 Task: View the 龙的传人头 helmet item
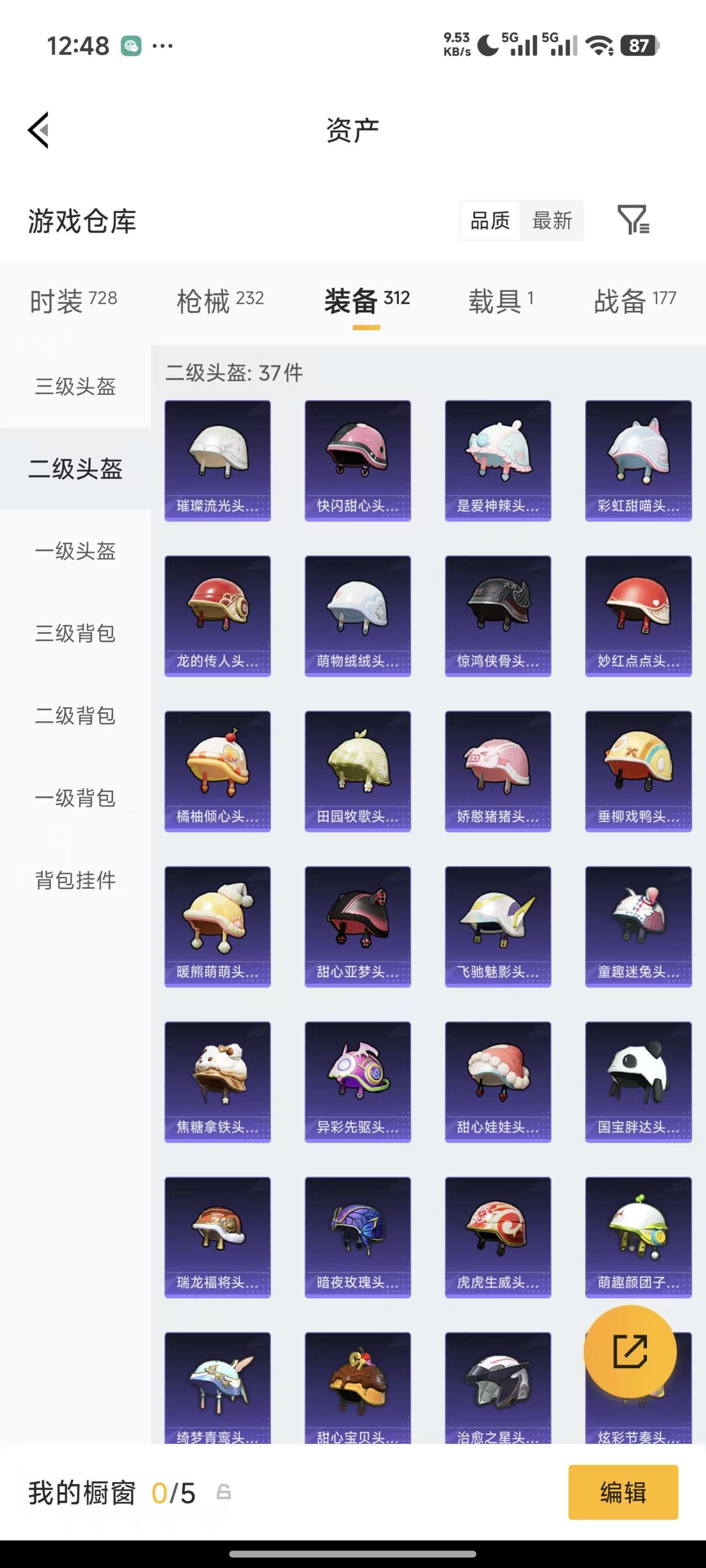coord(217,615)
